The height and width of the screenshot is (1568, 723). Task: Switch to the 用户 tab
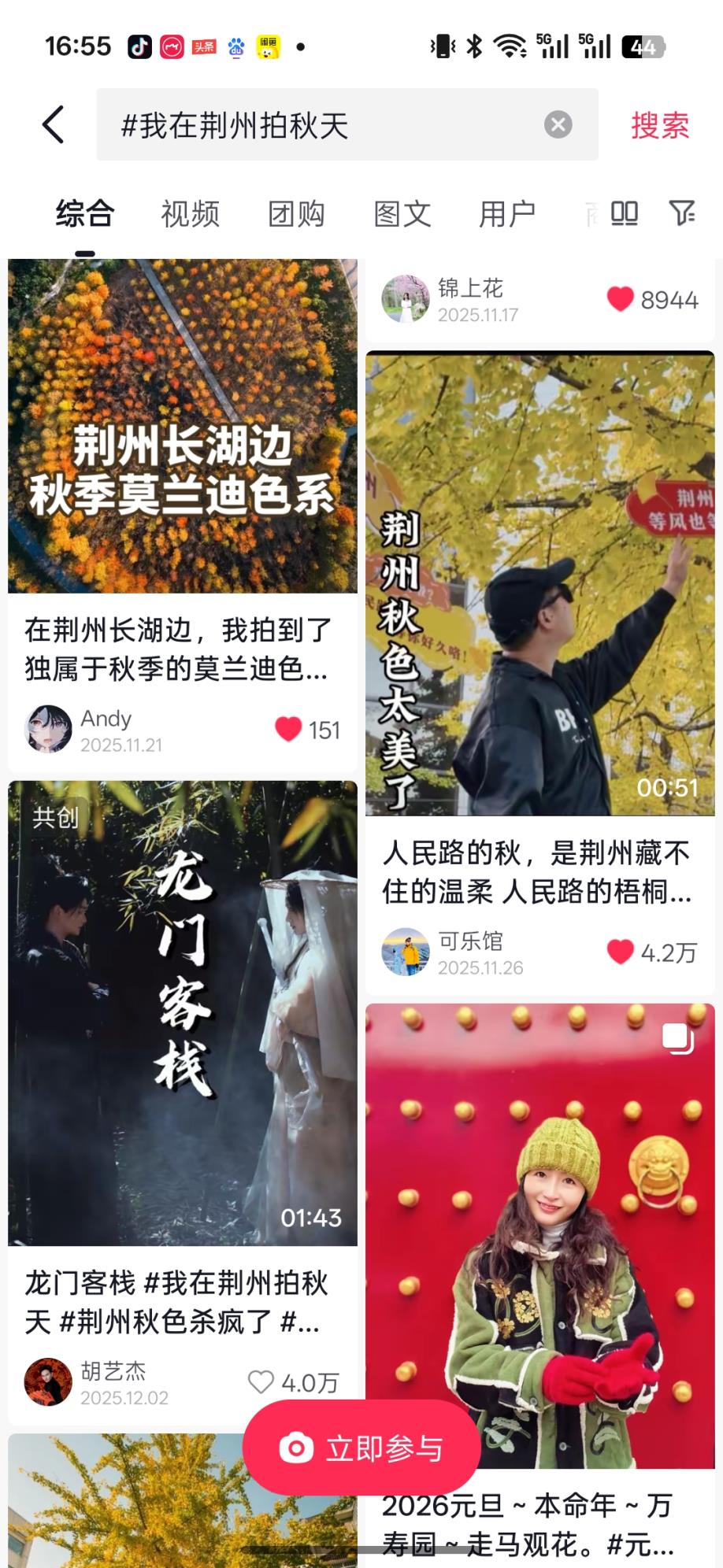(x=506, y=213)
